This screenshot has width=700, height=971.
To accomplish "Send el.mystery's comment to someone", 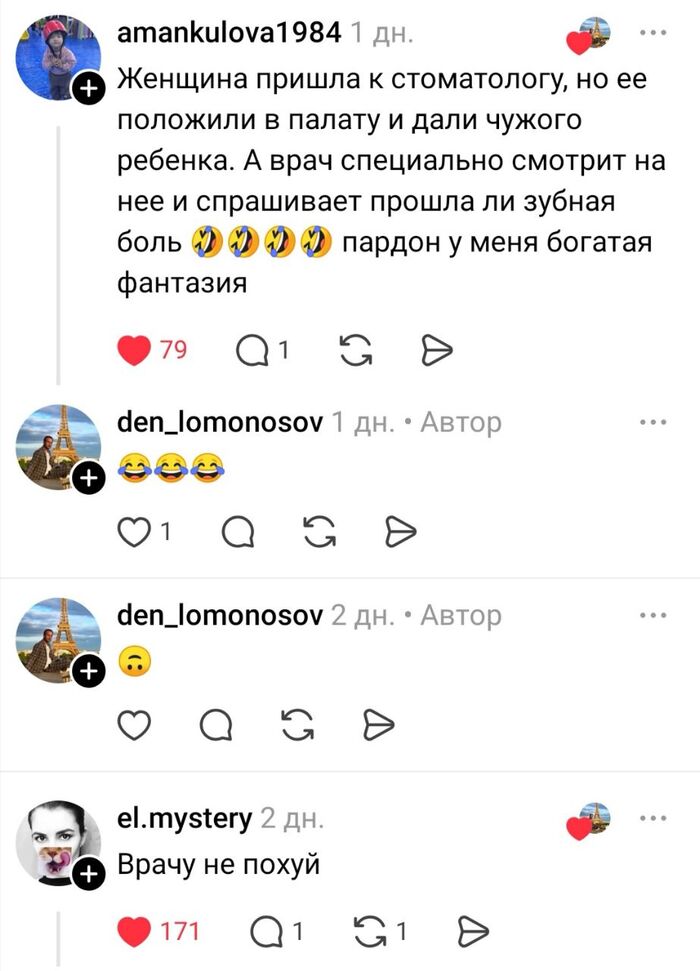I will (x=470, y=932).
